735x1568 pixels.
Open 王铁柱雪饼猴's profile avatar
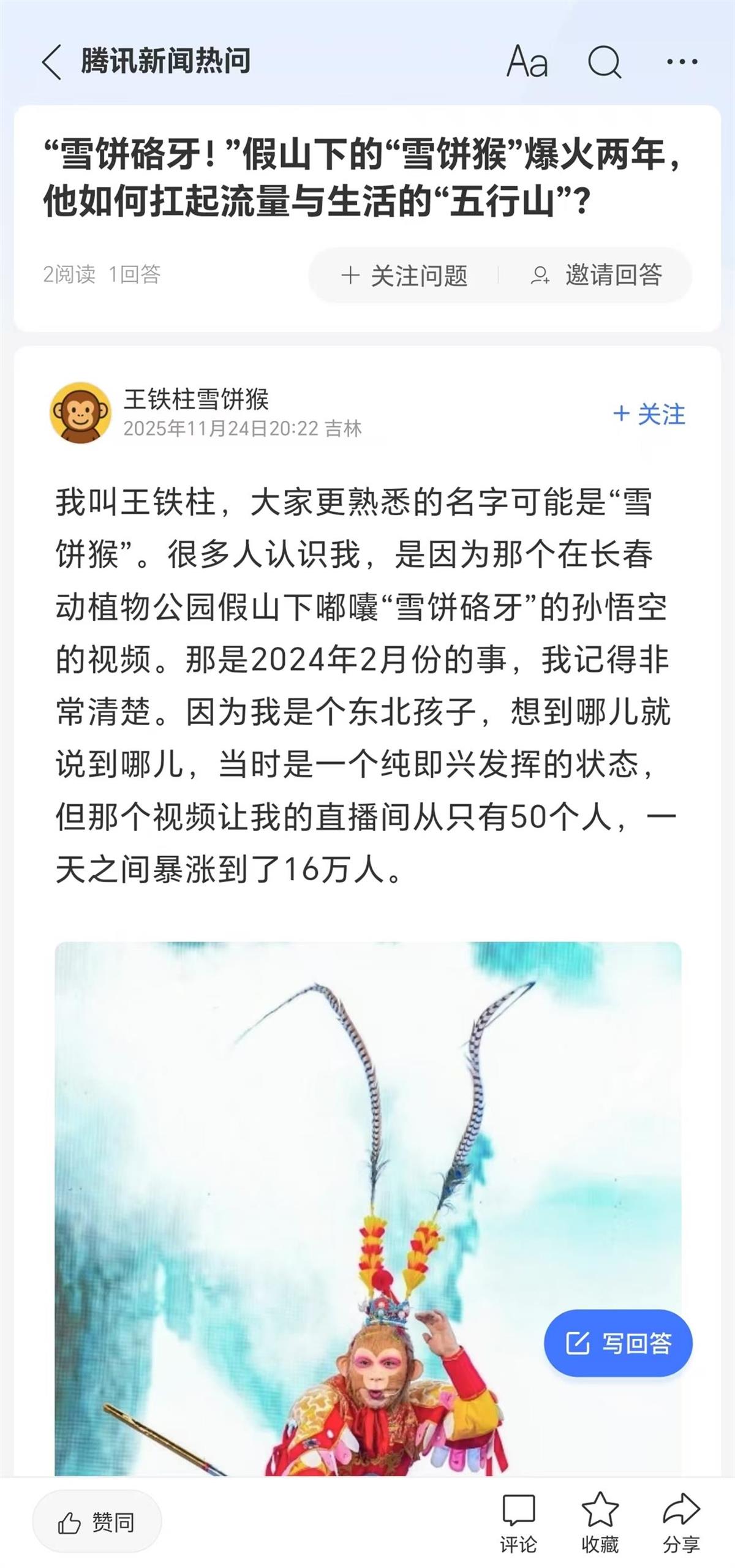(x=80, y=413)
